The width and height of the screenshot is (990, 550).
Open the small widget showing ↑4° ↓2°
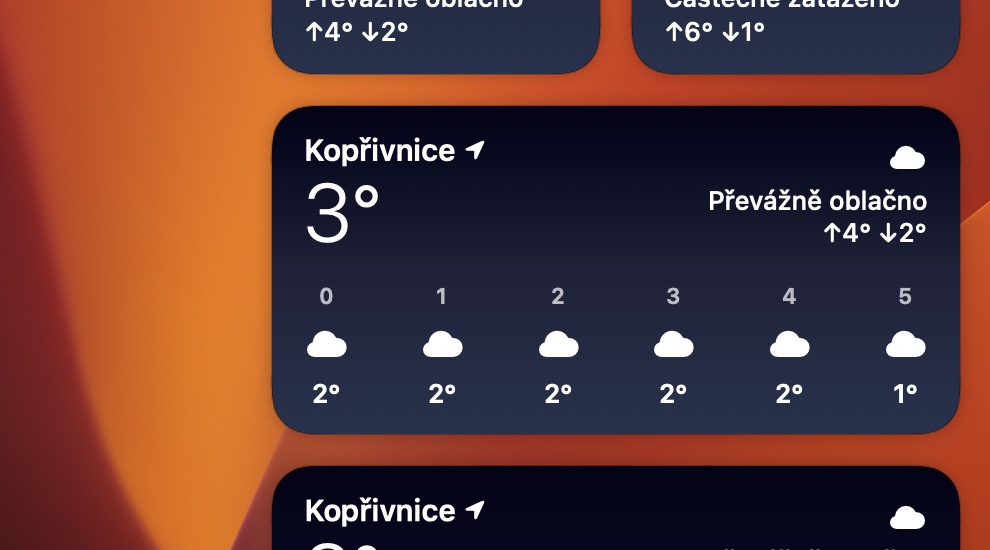(436, 32)
